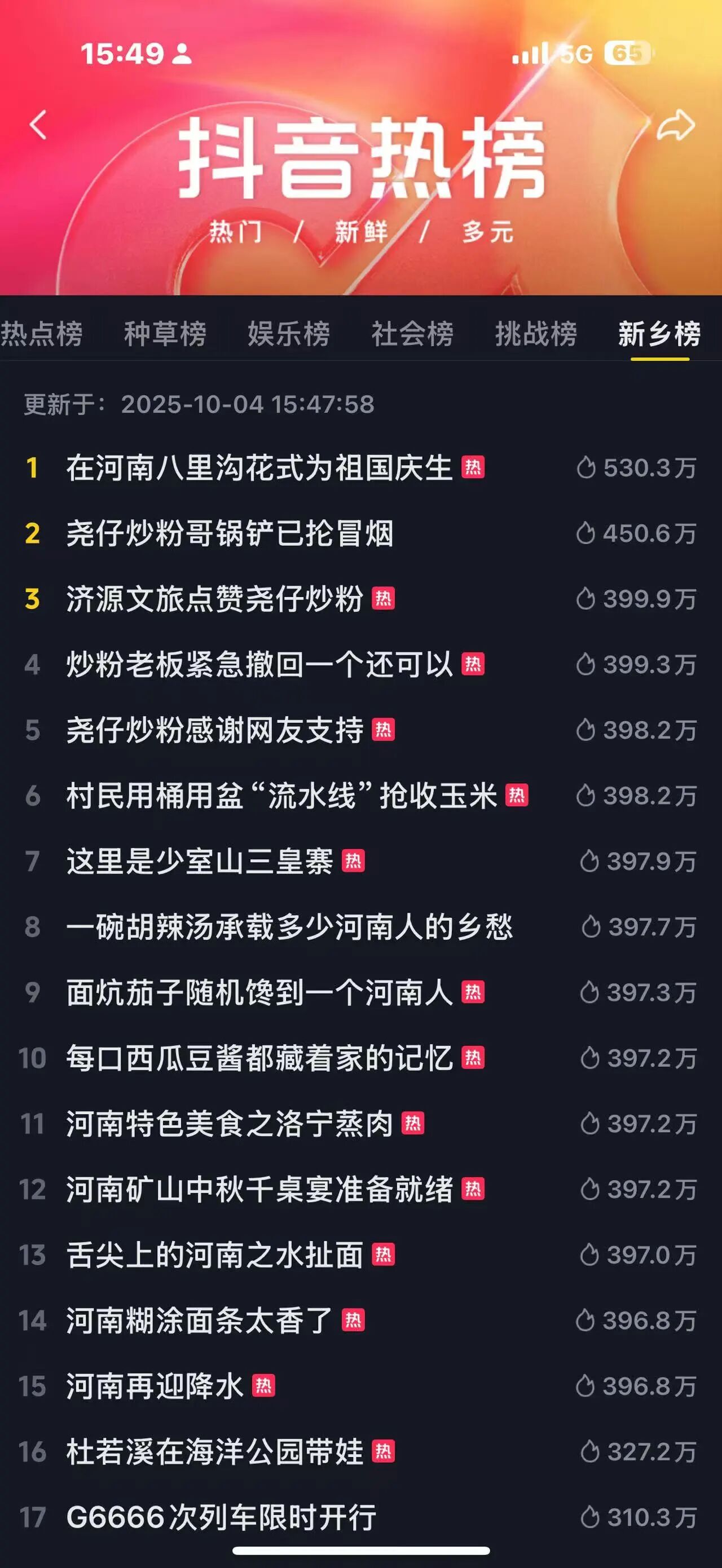
Task: Tap topic 河南再迎降水
Action: pyautogui.click(x=155, y=1386)
